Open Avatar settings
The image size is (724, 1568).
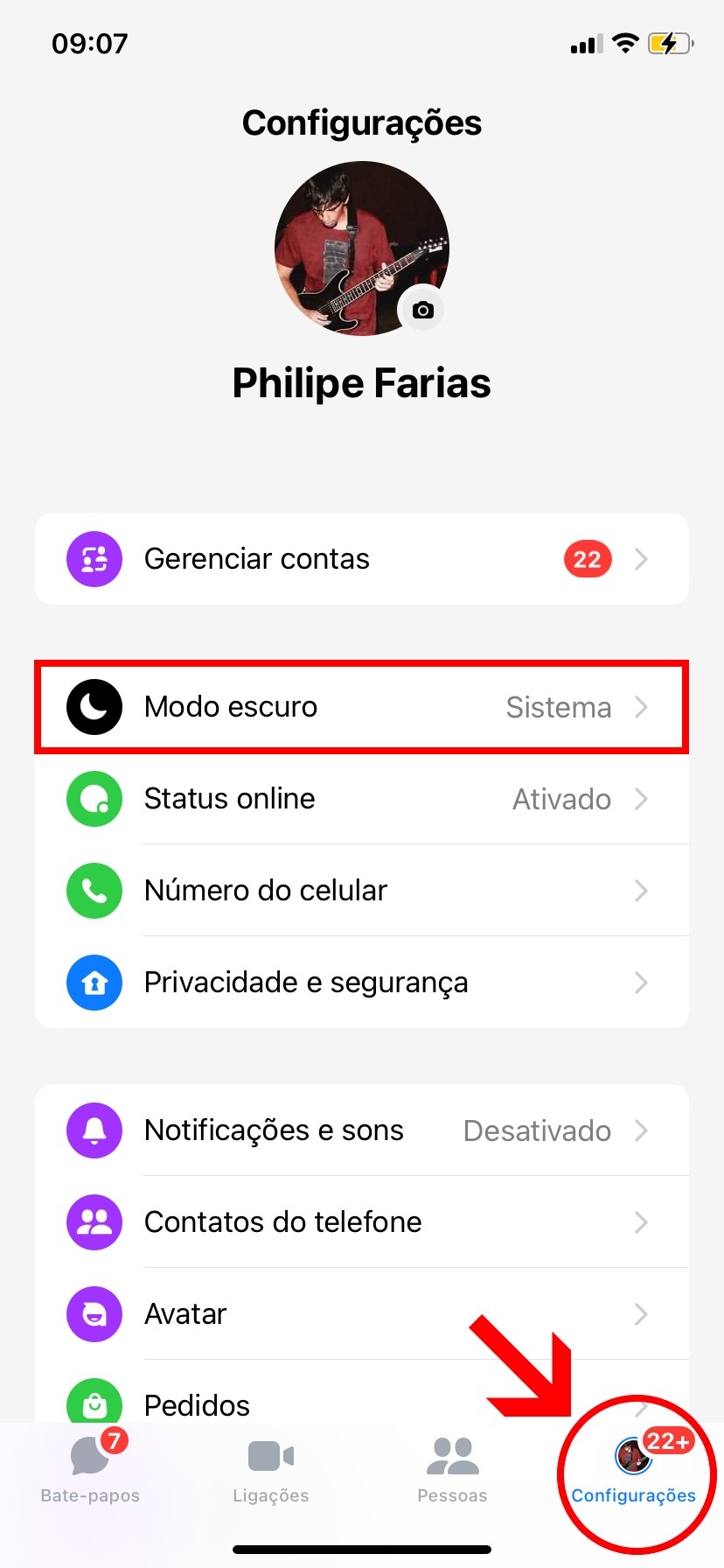click(361, 1314)
